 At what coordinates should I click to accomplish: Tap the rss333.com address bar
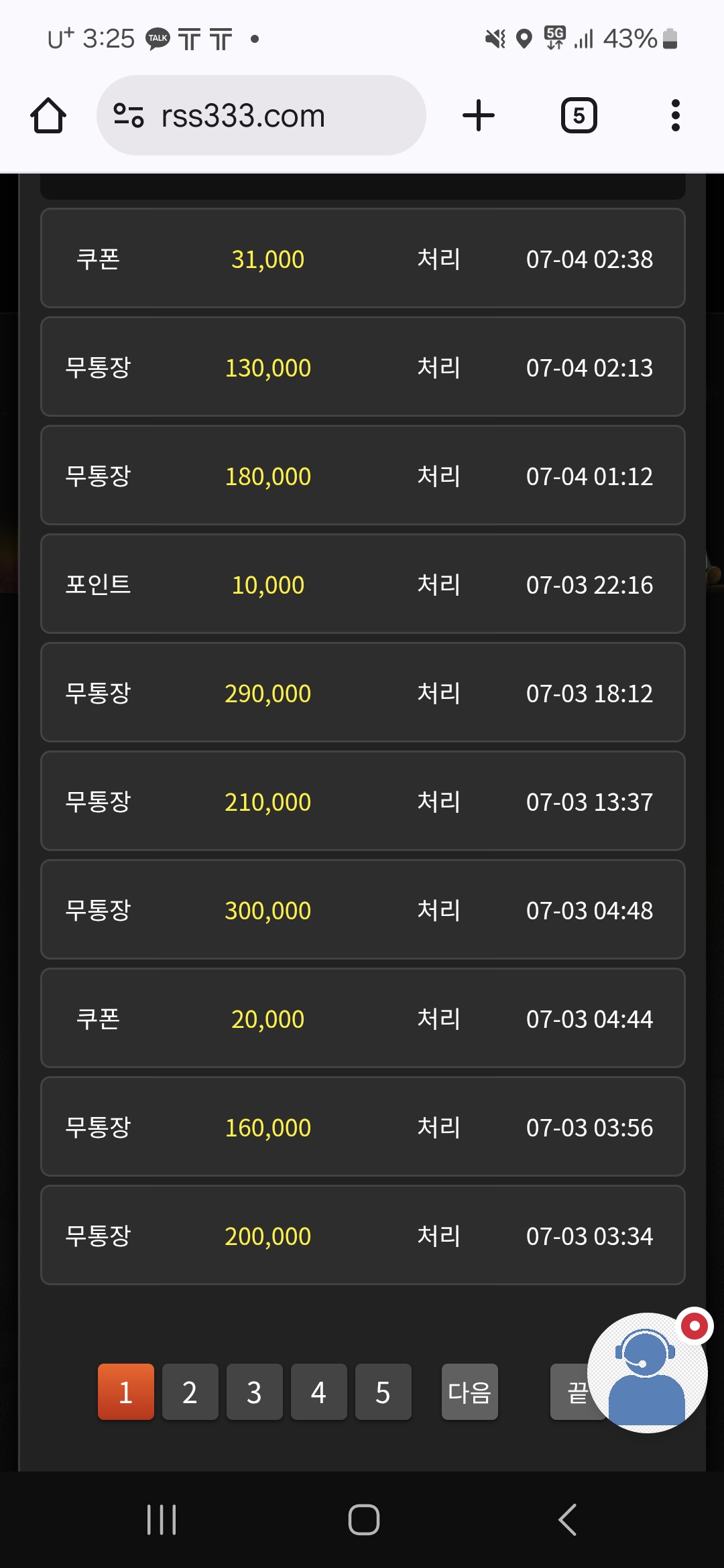click(261, 115)
